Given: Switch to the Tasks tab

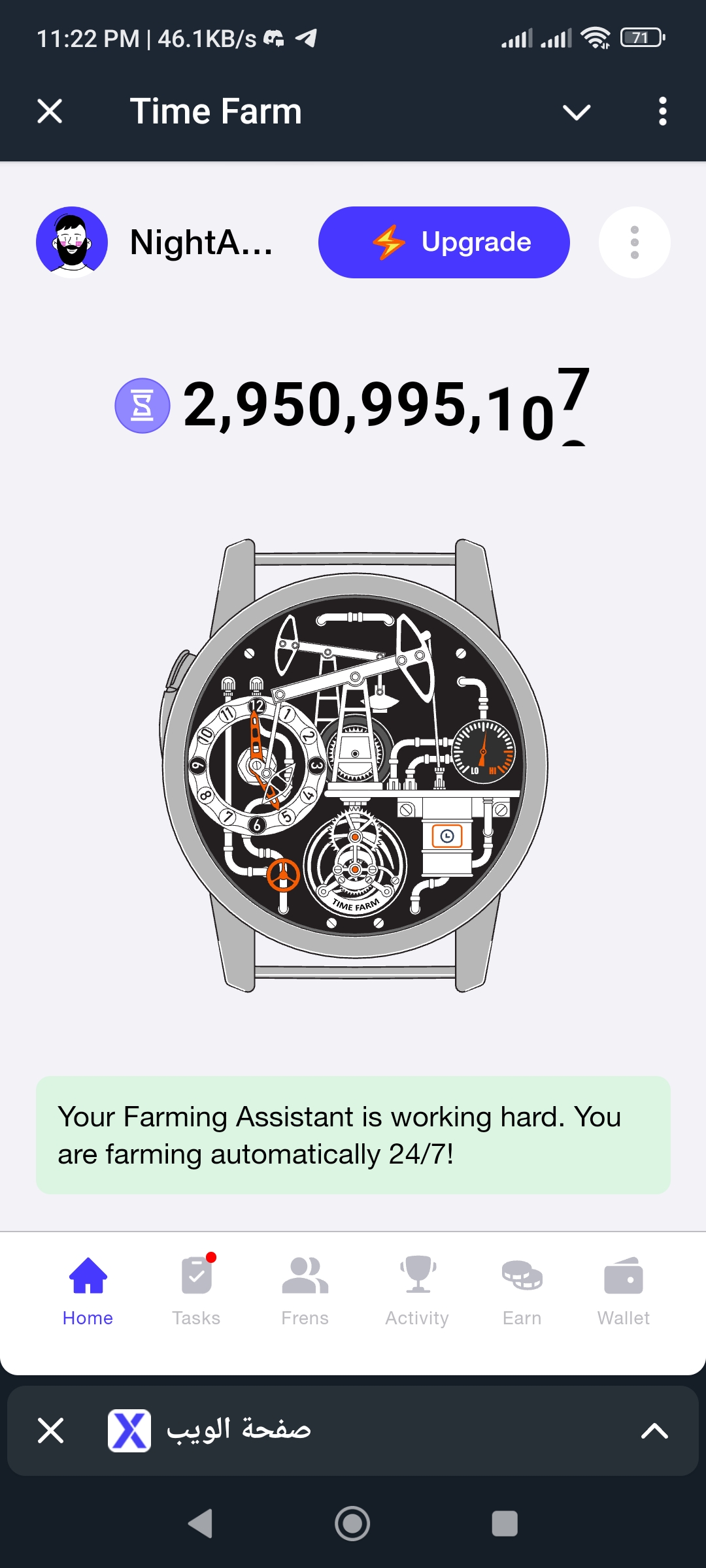Looking at the screenshot, I should tap(196, 1291).
